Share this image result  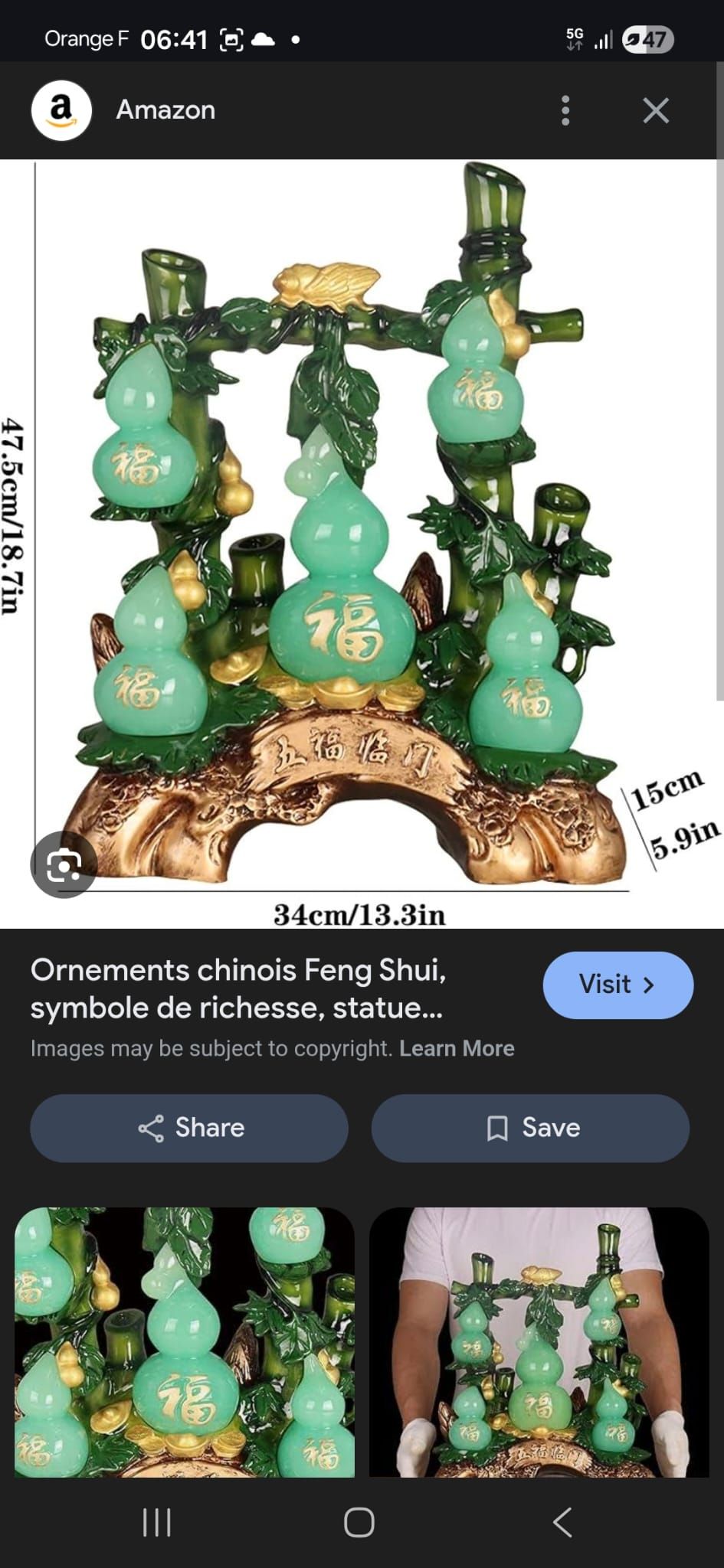189,1128
